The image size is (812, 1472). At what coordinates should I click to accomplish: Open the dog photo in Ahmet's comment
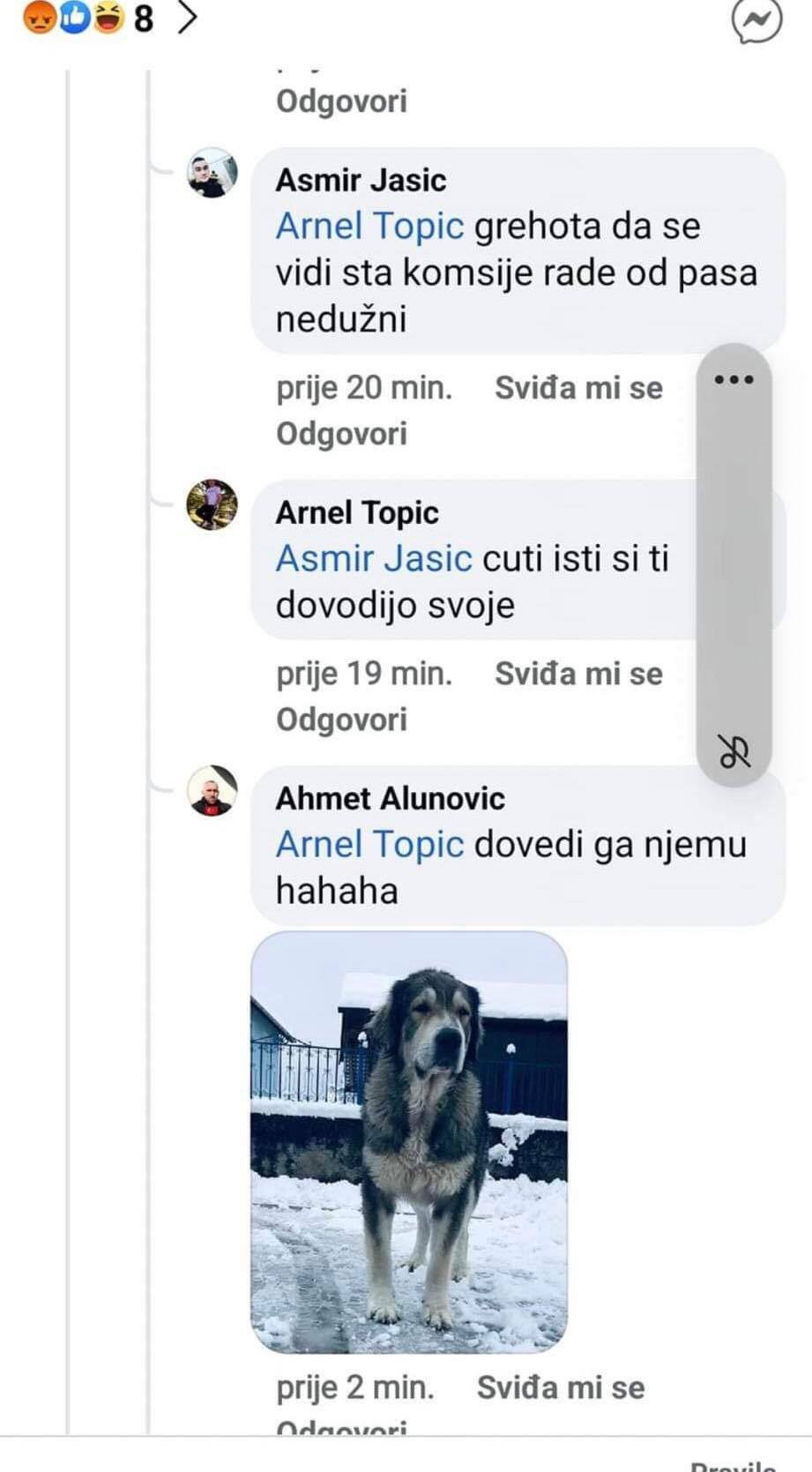[409, 1141]
